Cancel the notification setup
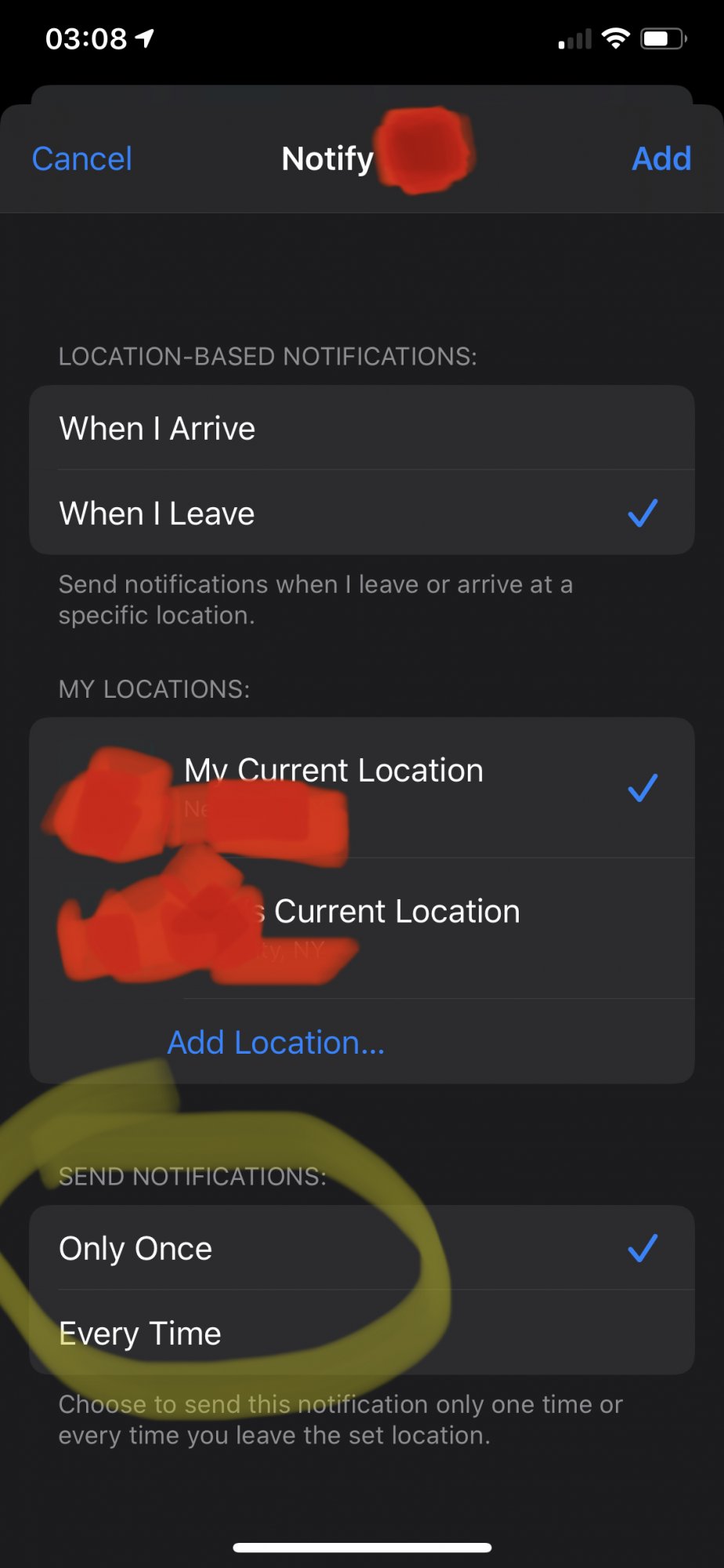724x1568 pixels. click(x=81, y=158)
